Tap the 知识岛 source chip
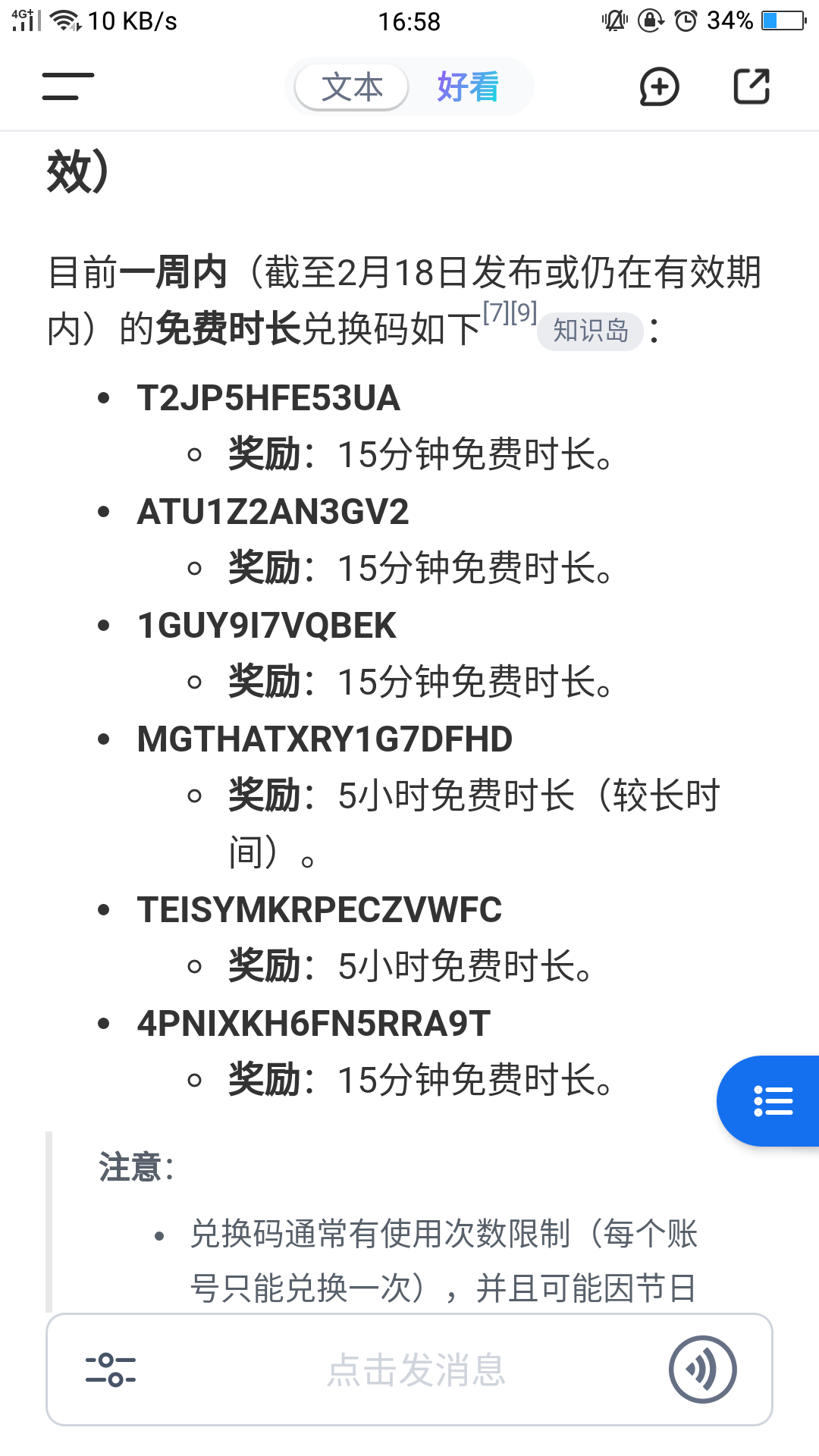819x1456 pixels. [591, 331]
